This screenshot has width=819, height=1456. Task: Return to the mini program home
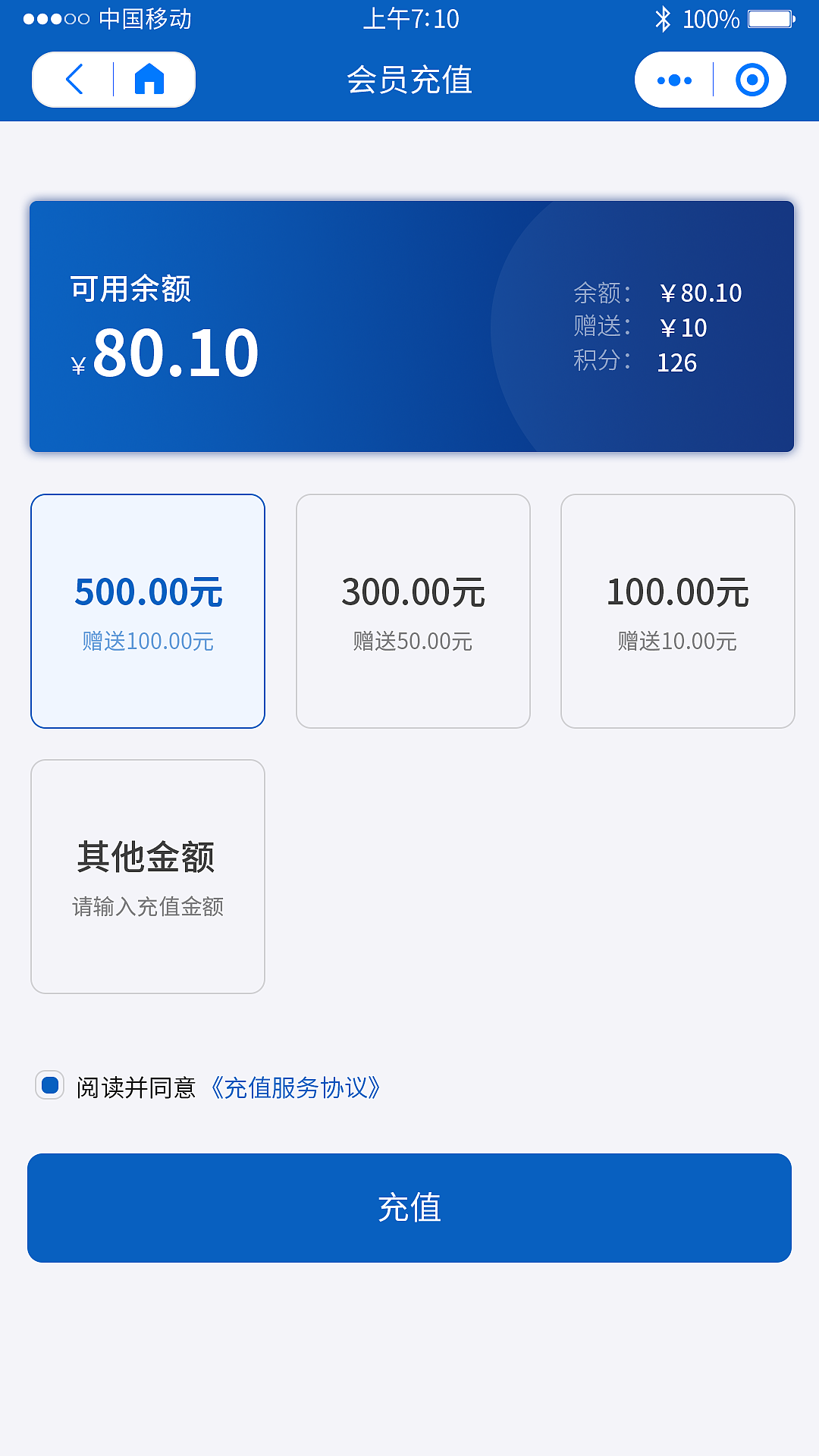click(149, 80)
